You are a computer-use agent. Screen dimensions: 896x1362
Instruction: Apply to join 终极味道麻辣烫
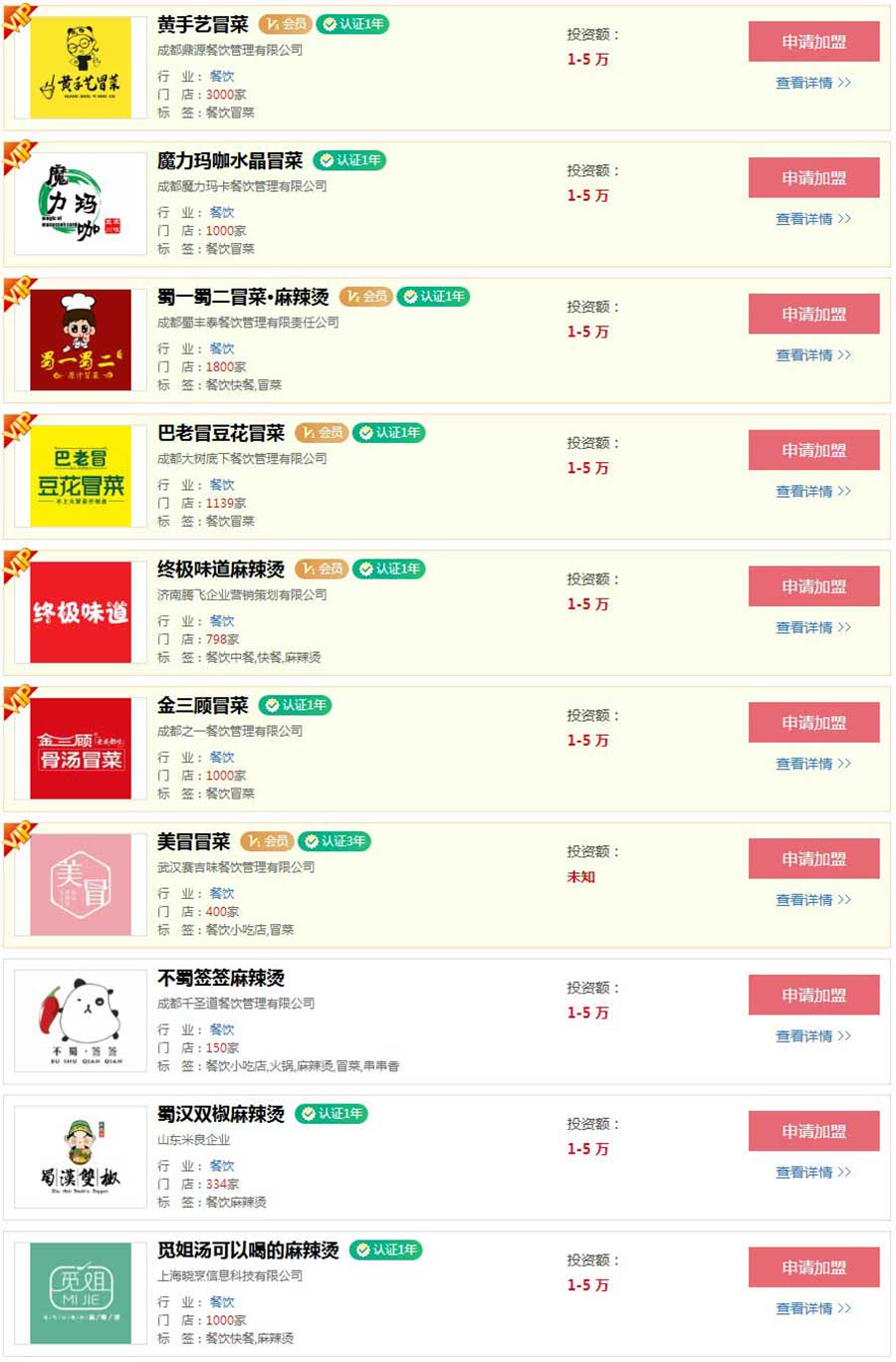coord(813,587)
